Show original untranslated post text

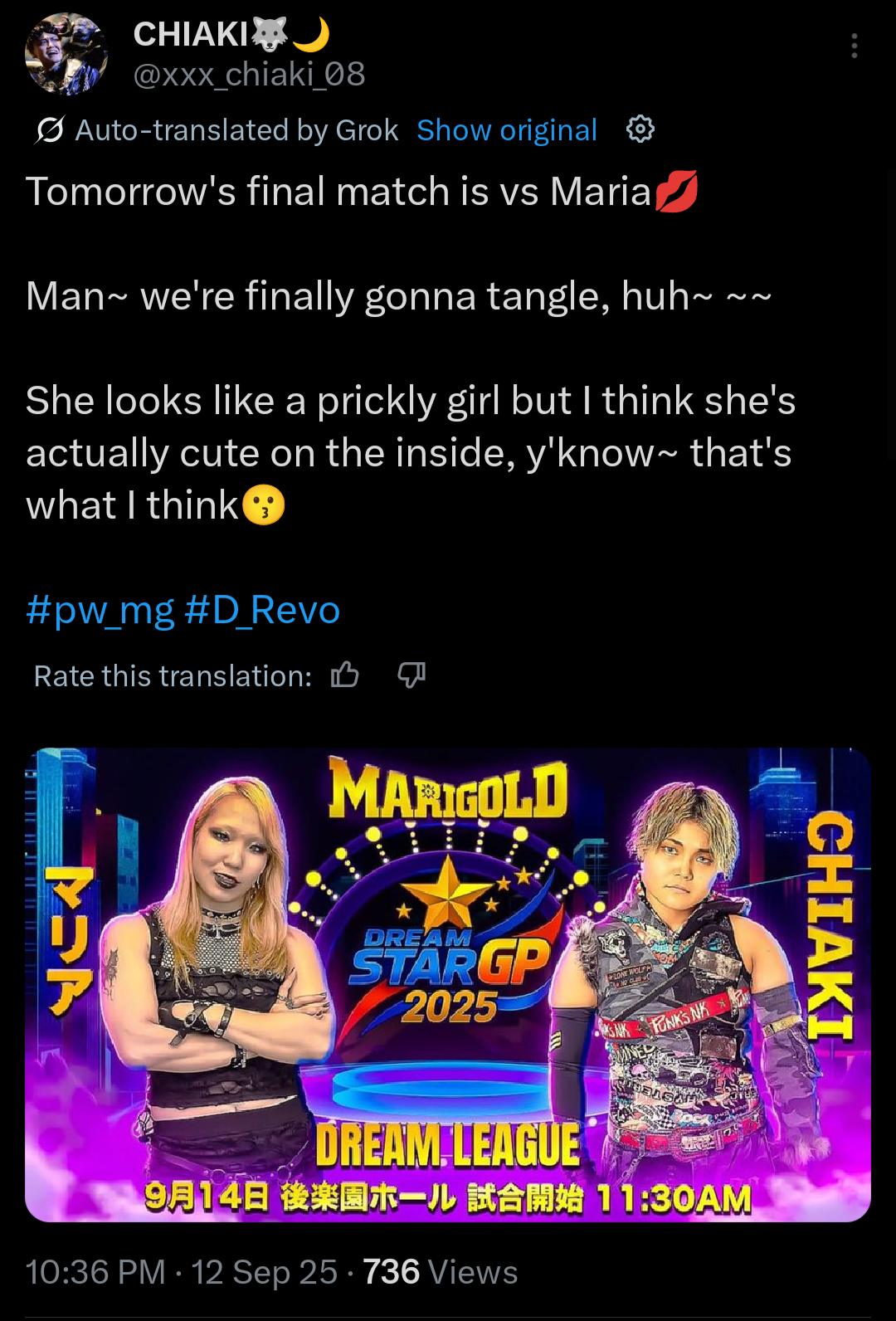click(506, 130)
